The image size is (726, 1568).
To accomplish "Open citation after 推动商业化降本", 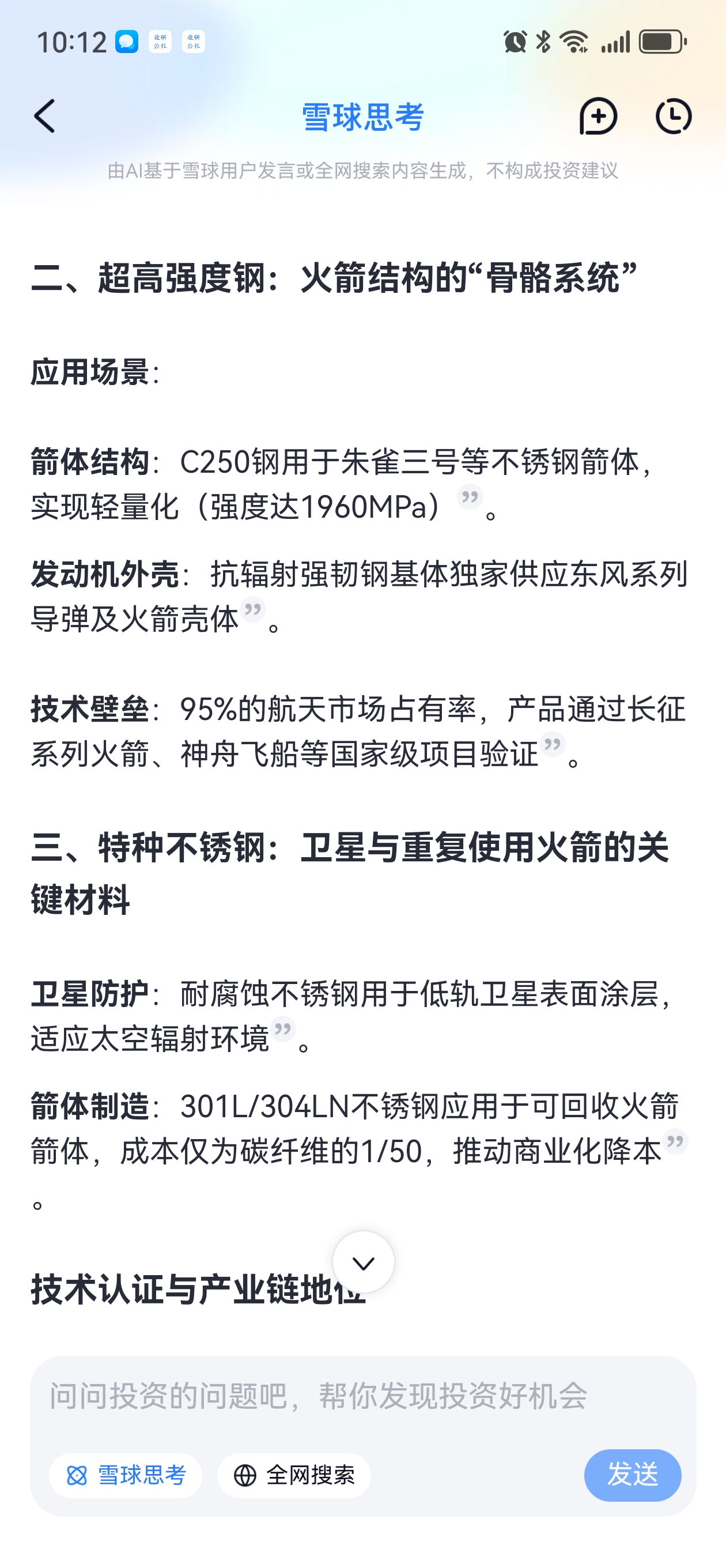I will [x=675, y=1141].
